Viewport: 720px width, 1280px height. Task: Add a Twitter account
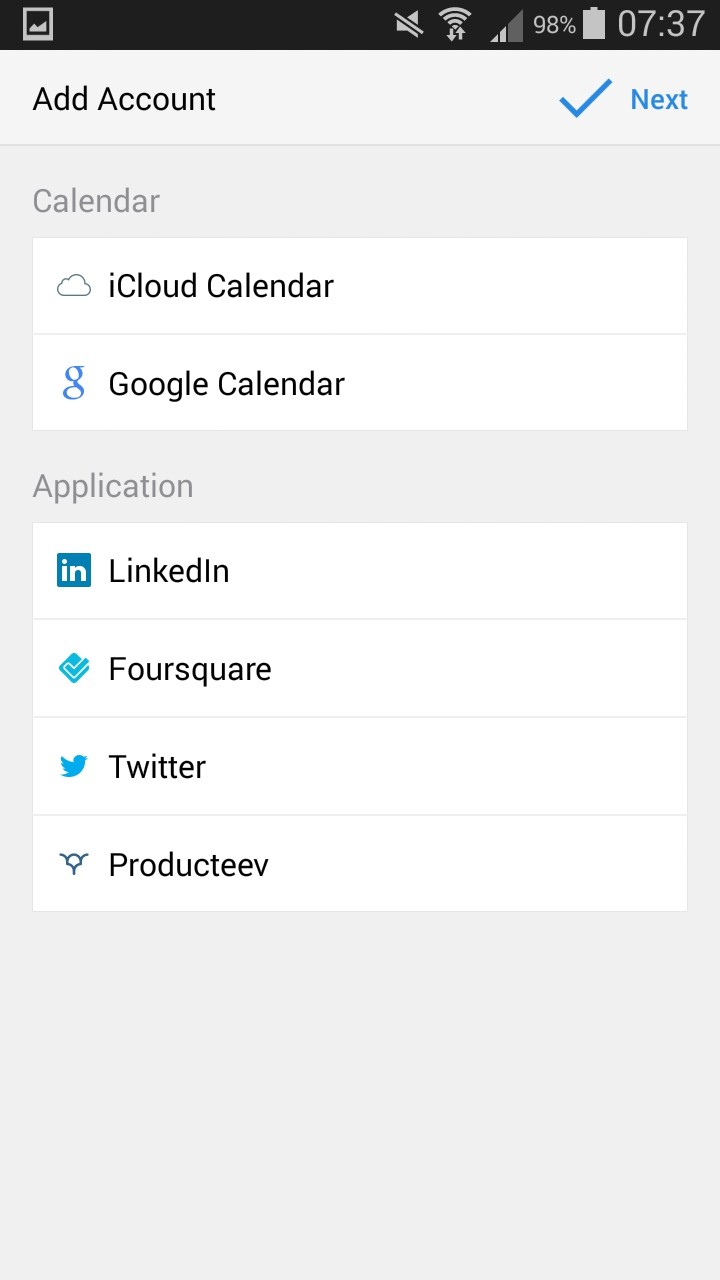pos(360,766)
